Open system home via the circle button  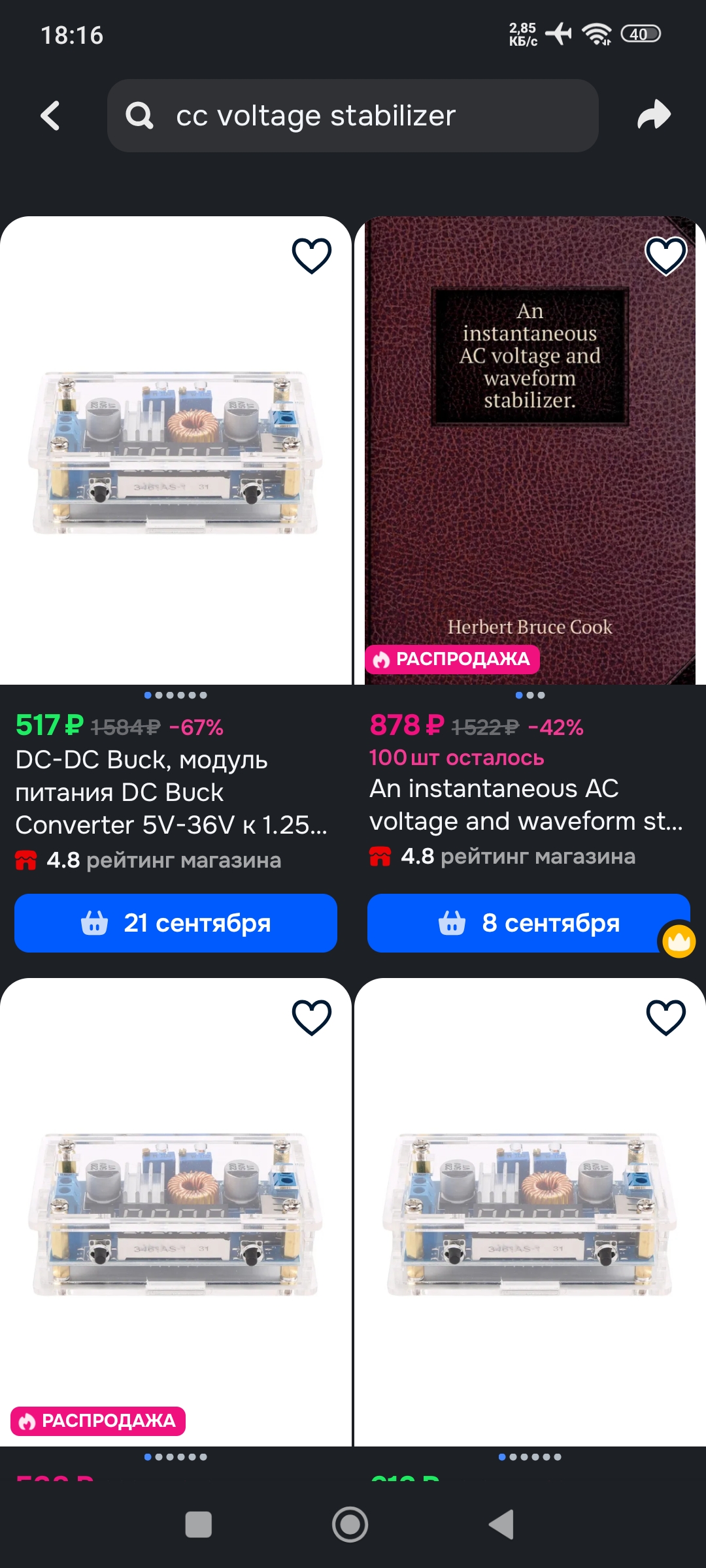(350, 1525)
